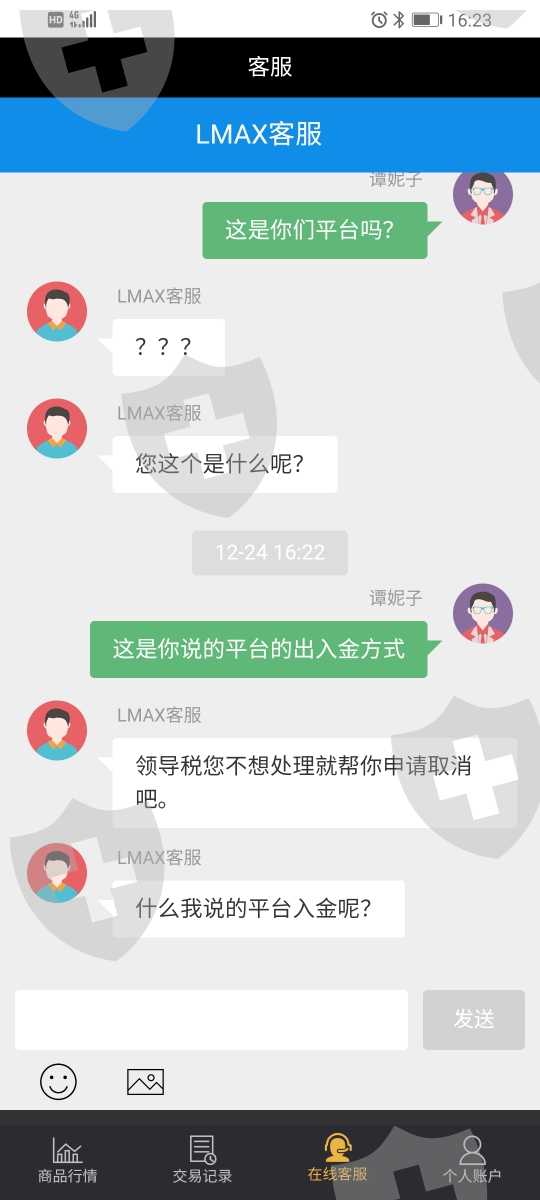This screenshot has width=540, height=1200.
Task: Attach a picture with the image icon
Action: tap(145, 1081)
